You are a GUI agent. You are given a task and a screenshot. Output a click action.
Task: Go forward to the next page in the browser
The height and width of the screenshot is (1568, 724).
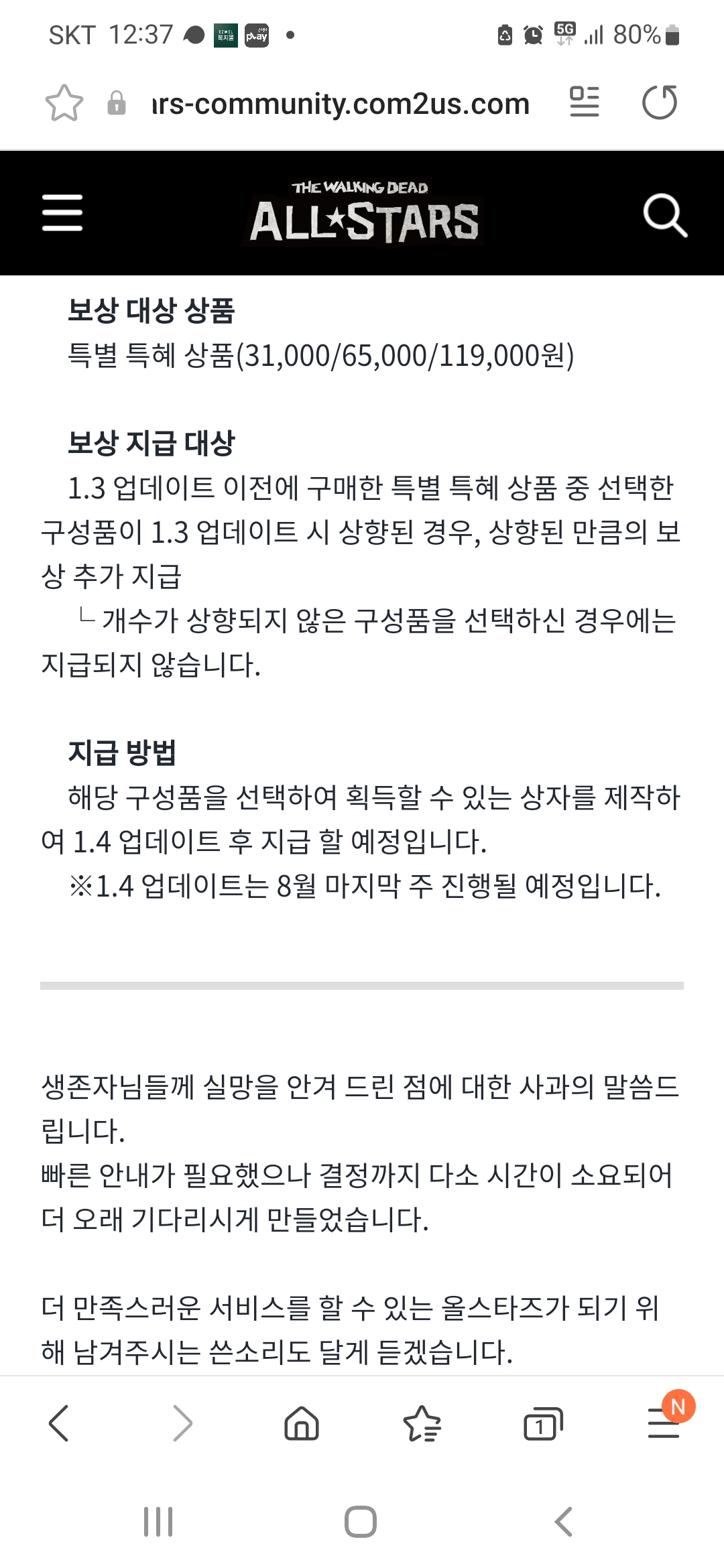click(x=182, y=1423)
